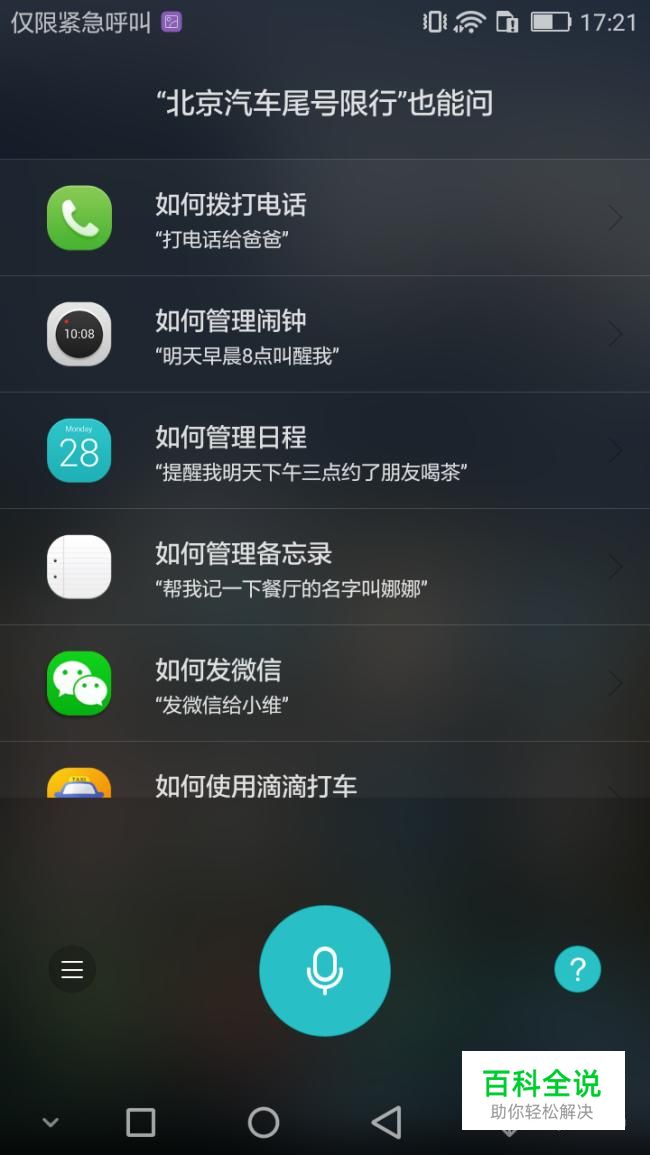Open the hamburger menu icon
650x1155 pixels.
tap(72, 969)
